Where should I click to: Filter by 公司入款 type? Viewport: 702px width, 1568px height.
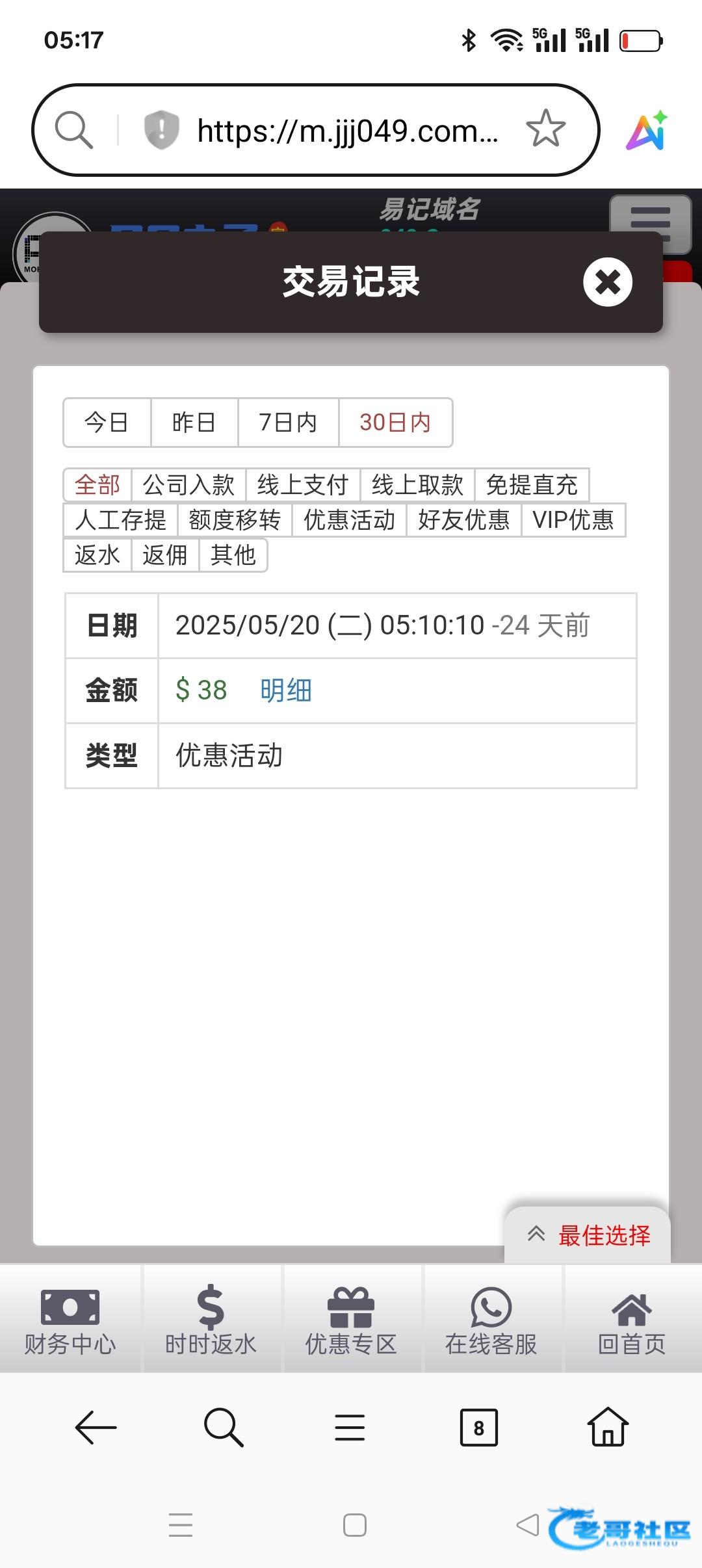(x=188, y=485)
